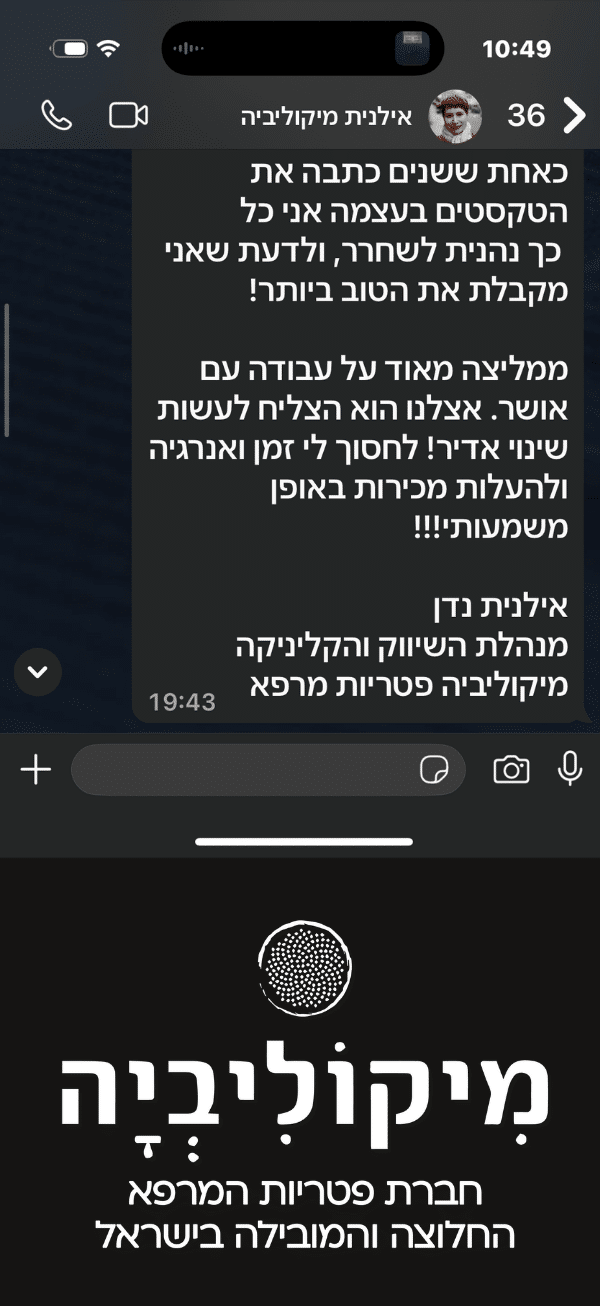
Task: Record a voice message
Action: (x=570, y=768)
